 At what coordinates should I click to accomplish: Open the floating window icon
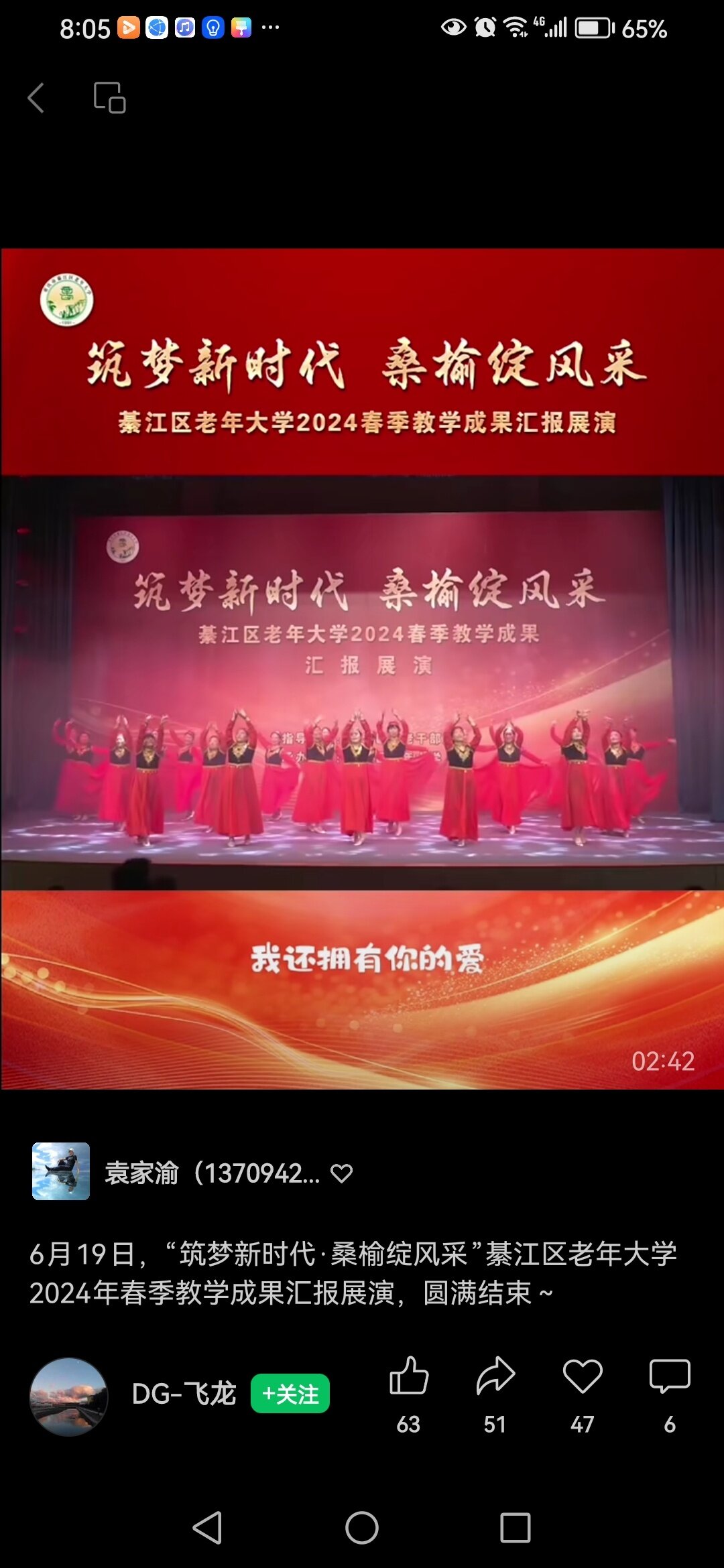[x=109, y=98]
